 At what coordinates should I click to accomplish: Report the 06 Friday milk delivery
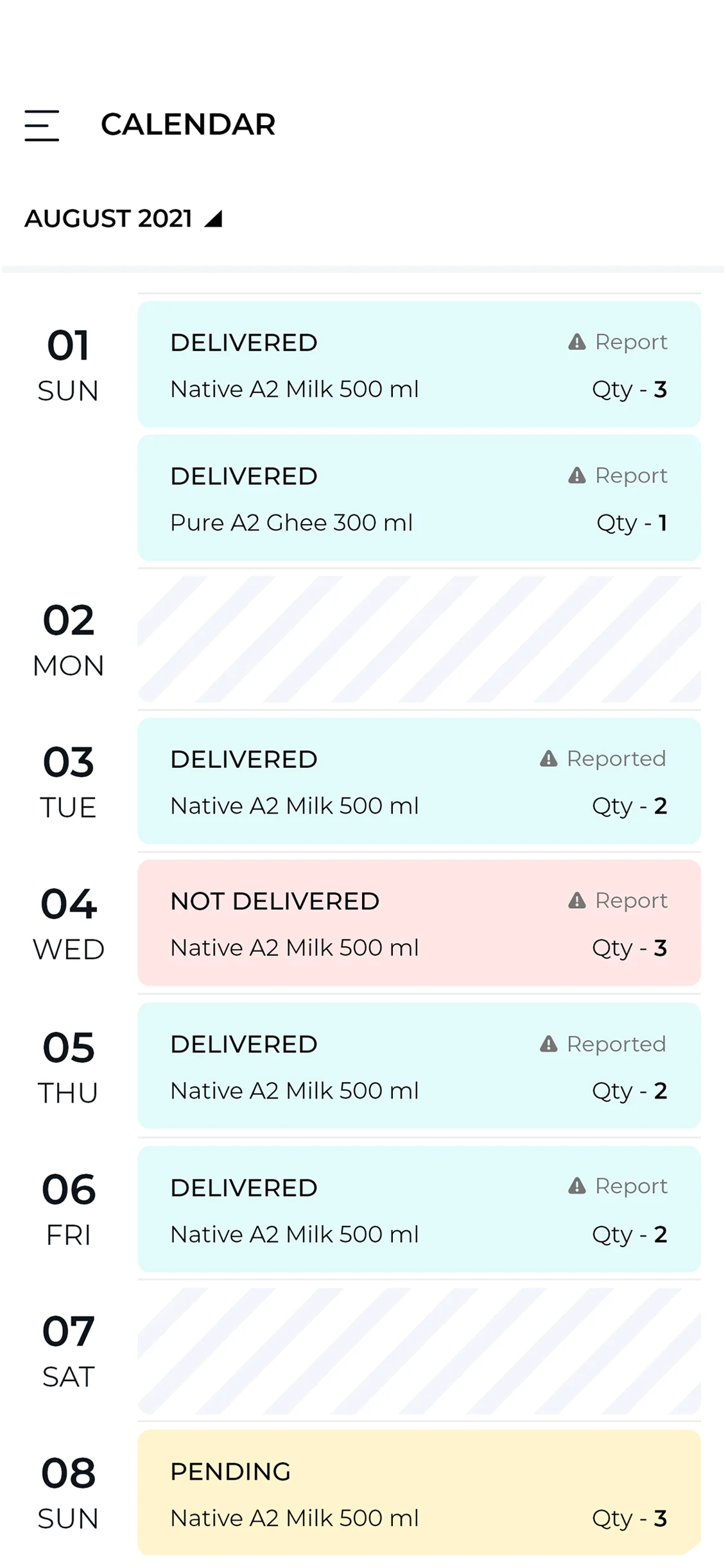(x=618, y=1186)
